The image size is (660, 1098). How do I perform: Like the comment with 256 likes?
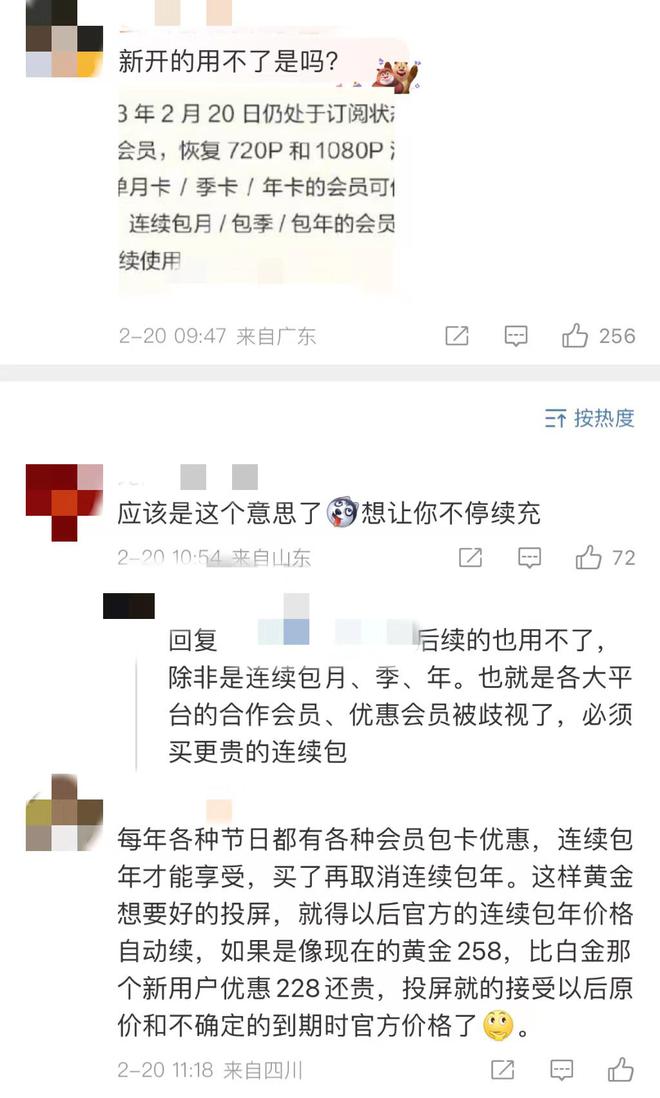(x=576, y=336)
